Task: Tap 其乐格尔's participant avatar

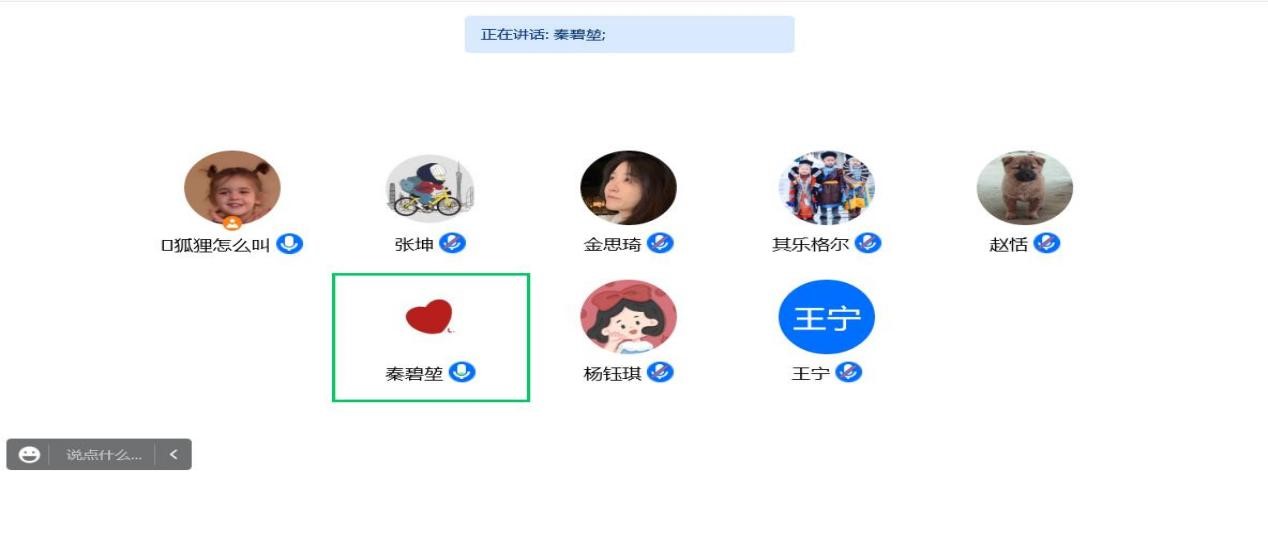Action: coord(826,187)
